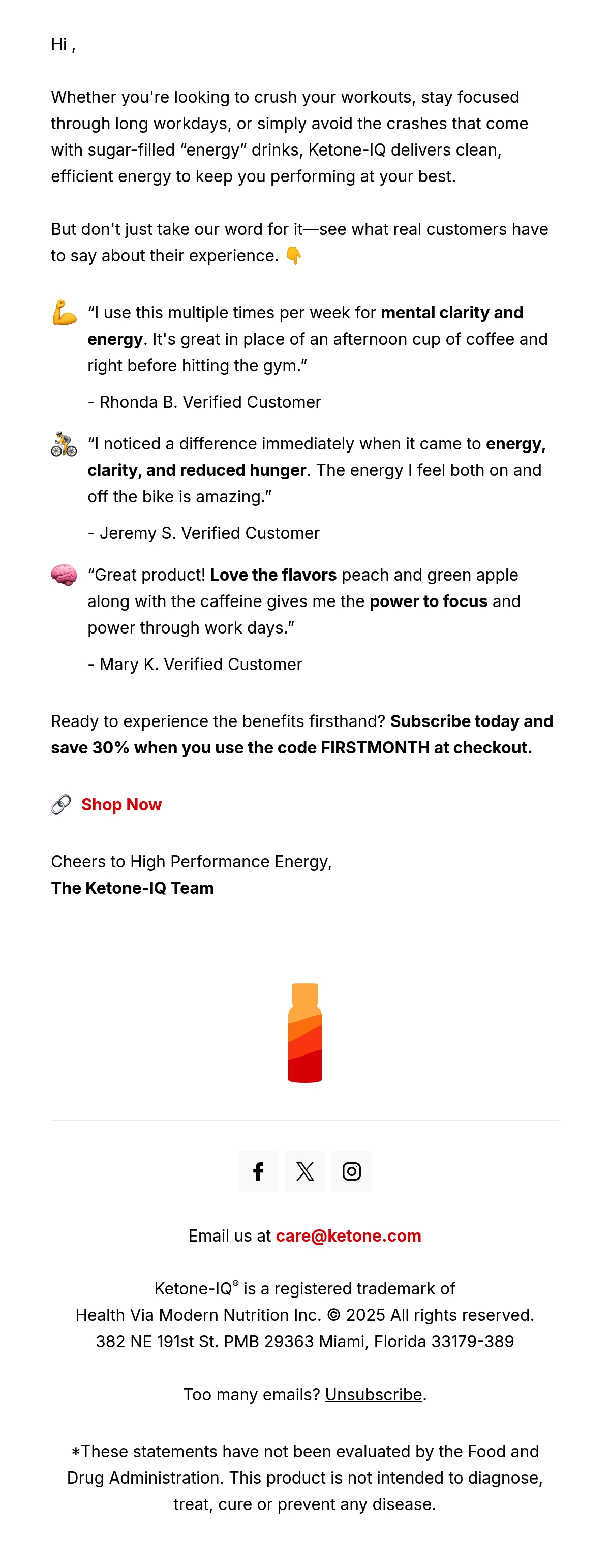This screenshot has width=610, height=1568.
Task: Tap the Unsubscribe link
Action: 373,1394
